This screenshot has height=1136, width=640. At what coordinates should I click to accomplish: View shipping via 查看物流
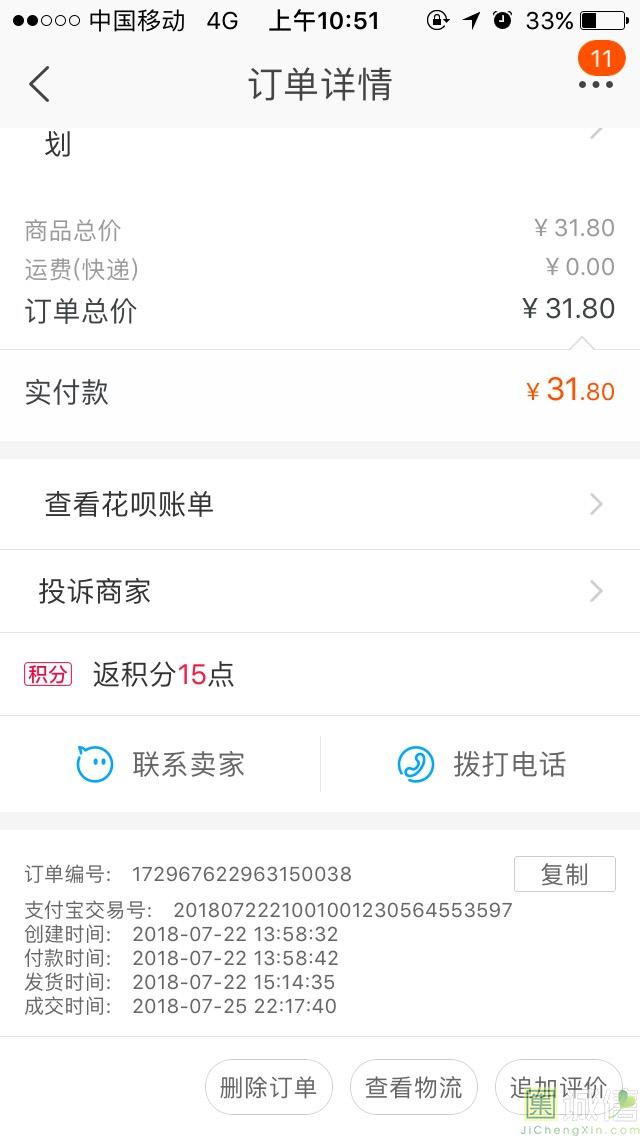(413, 1087)
